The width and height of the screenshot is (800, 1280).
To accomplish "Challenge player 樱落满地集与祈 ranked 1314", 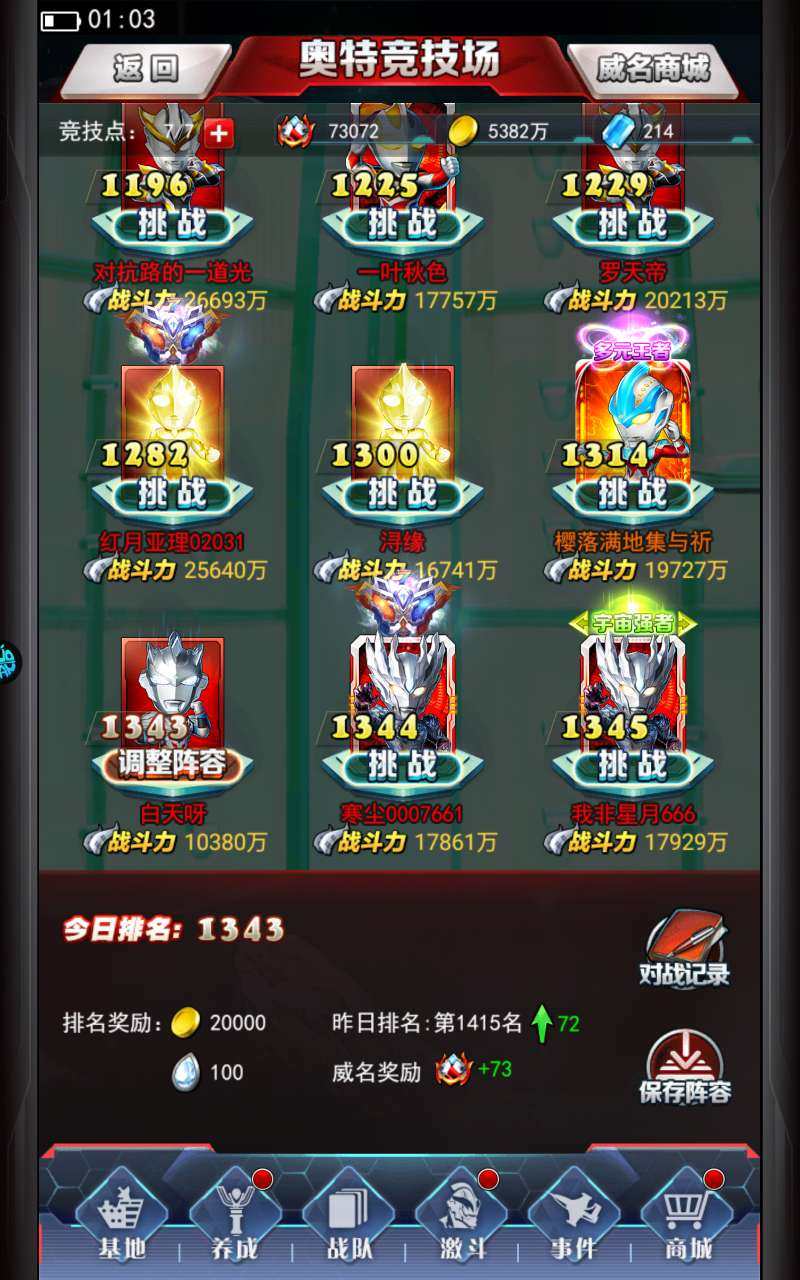I will (633, 493).
